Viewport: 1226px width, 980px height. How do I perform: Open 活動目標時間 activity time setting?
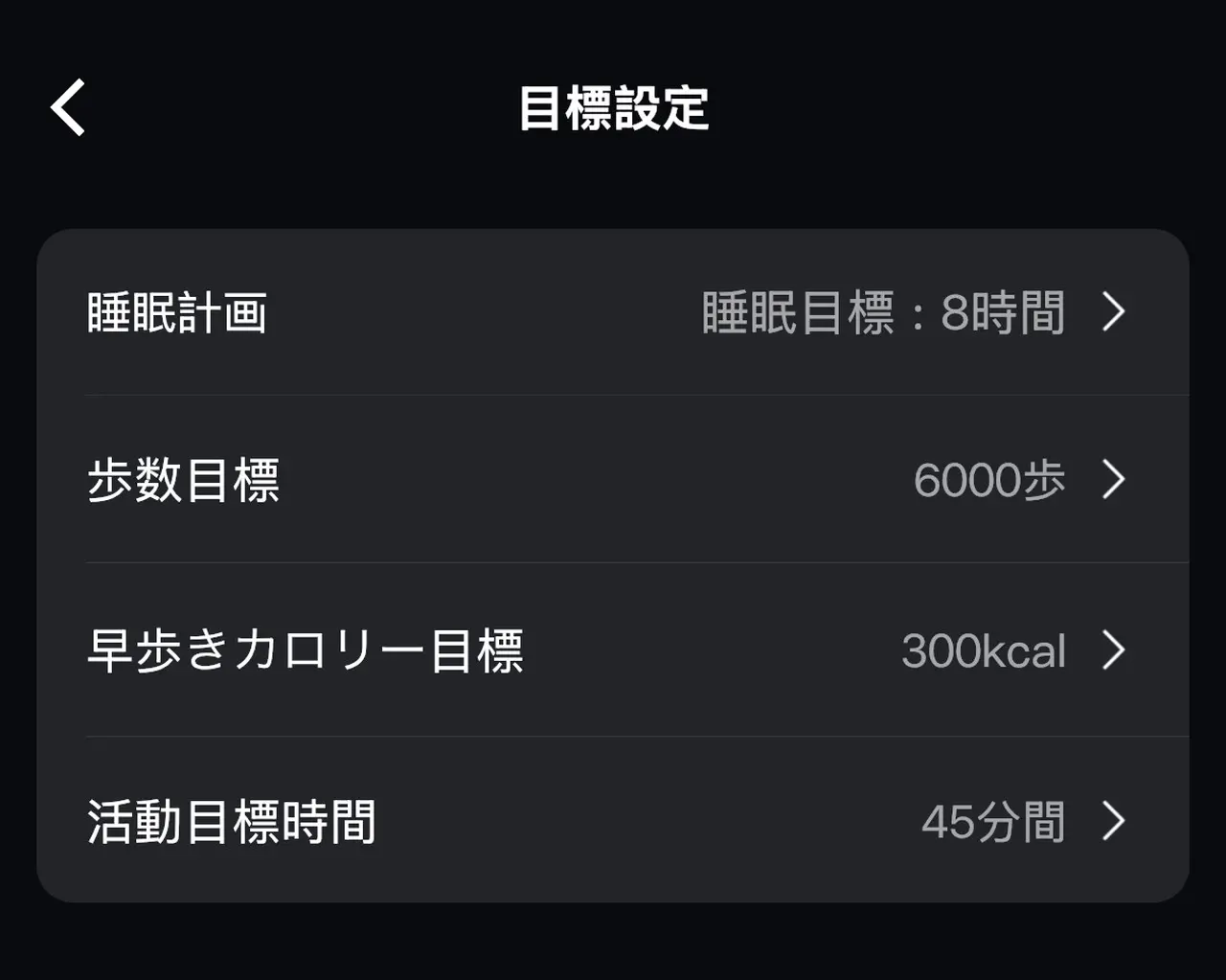click(613, 821)
